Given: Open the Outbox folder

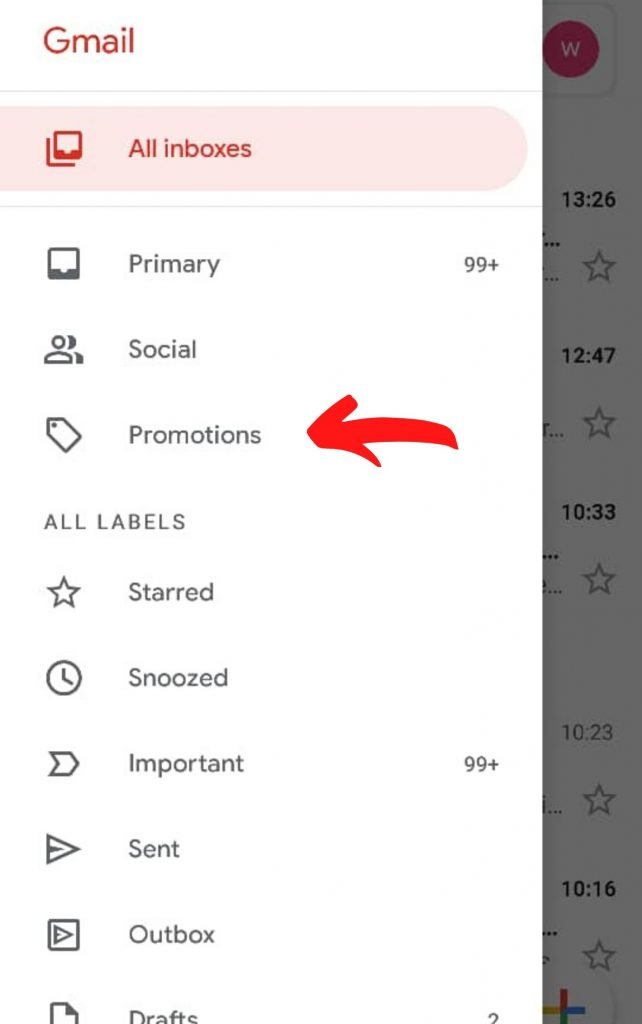Looking at the screenshot, I should pyautogui.click(x=171, y=935).
